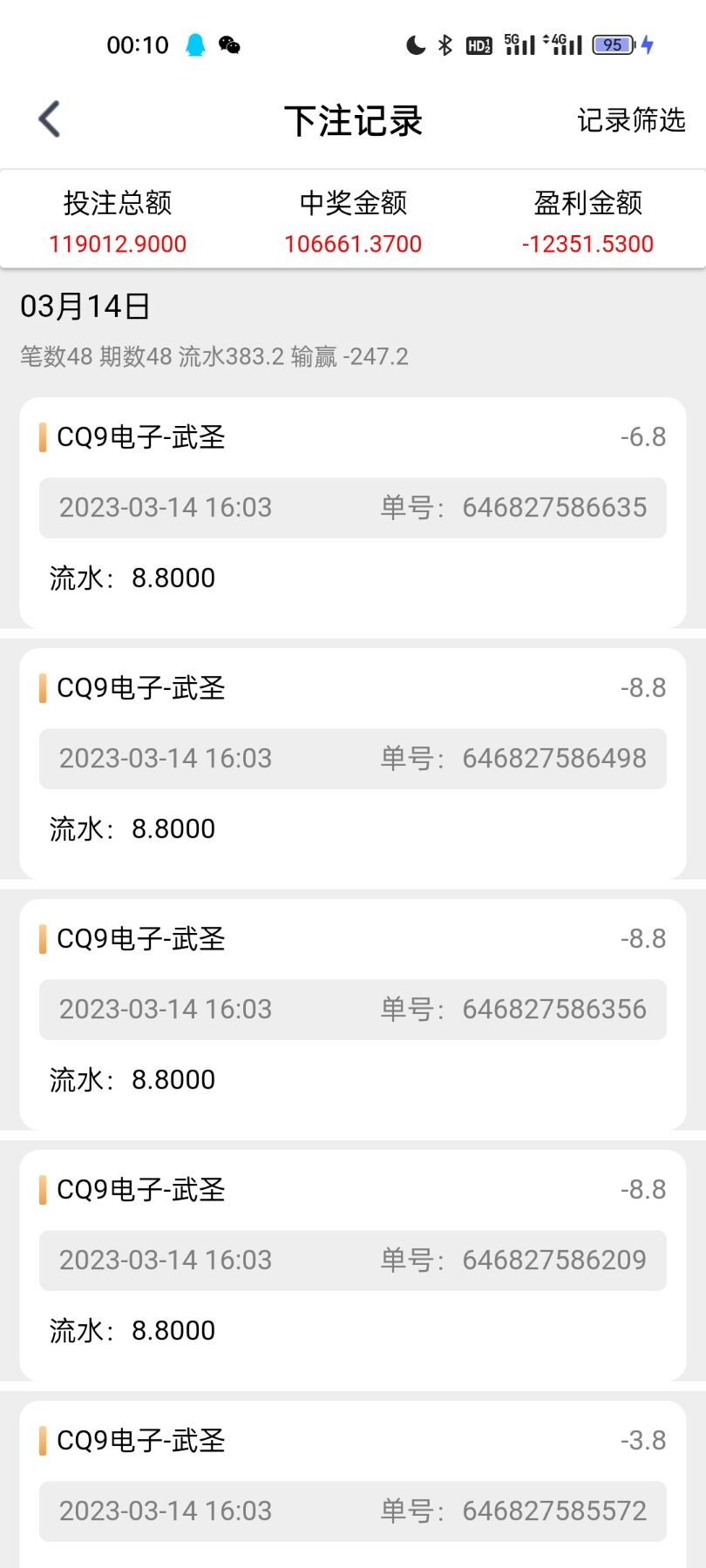Open the record with 单号 646827585572

pyautogui.click(x=352, y=1498)
